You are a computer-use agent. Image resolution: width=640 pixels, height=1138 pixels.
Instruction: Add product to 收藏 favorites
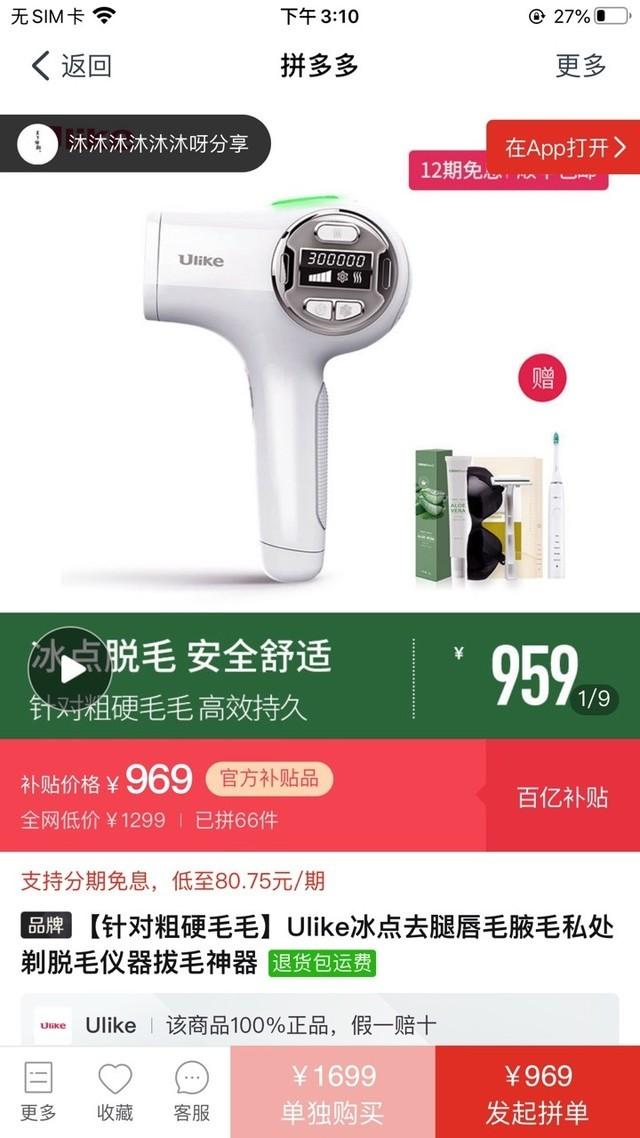pos(115,1092)
